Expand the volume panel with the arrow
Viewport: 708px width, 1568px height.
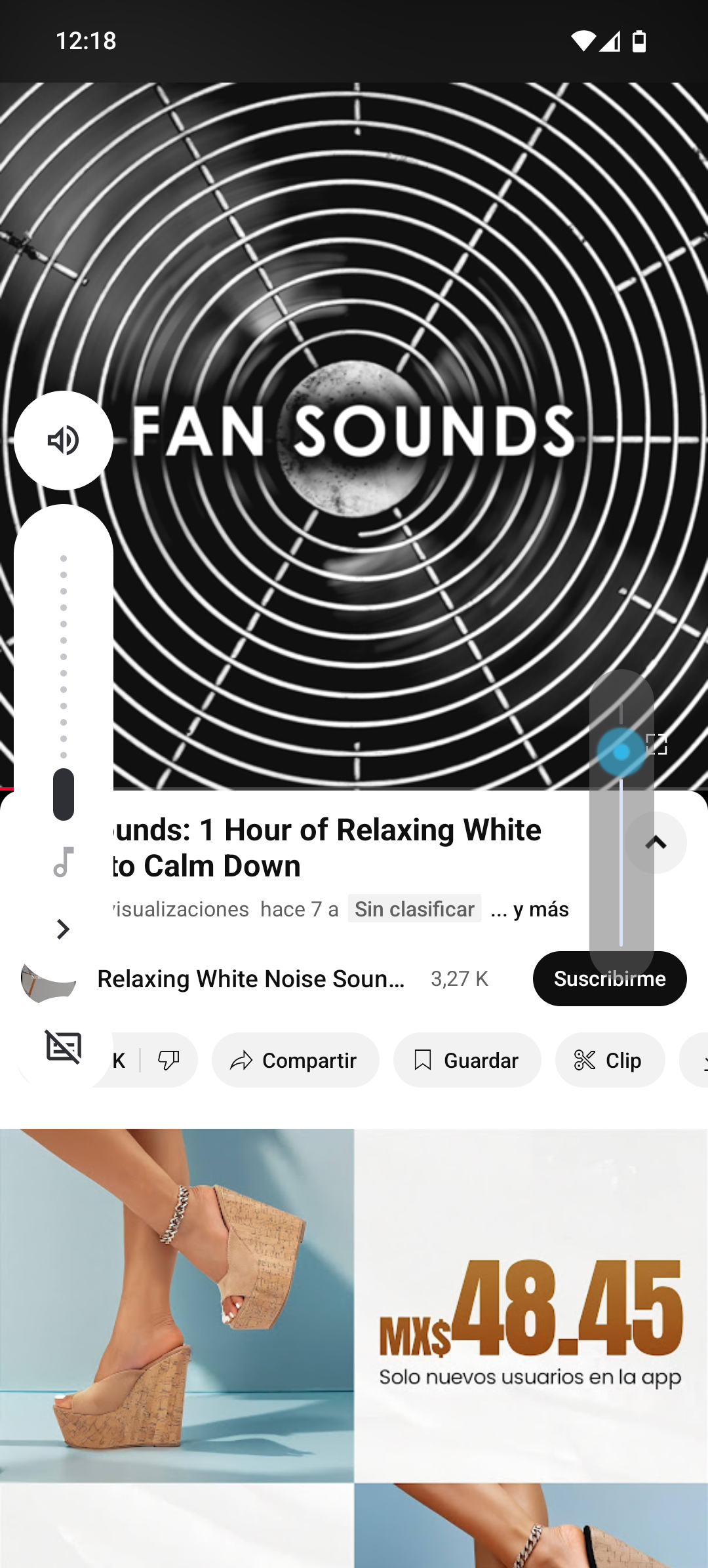(63, 929)
